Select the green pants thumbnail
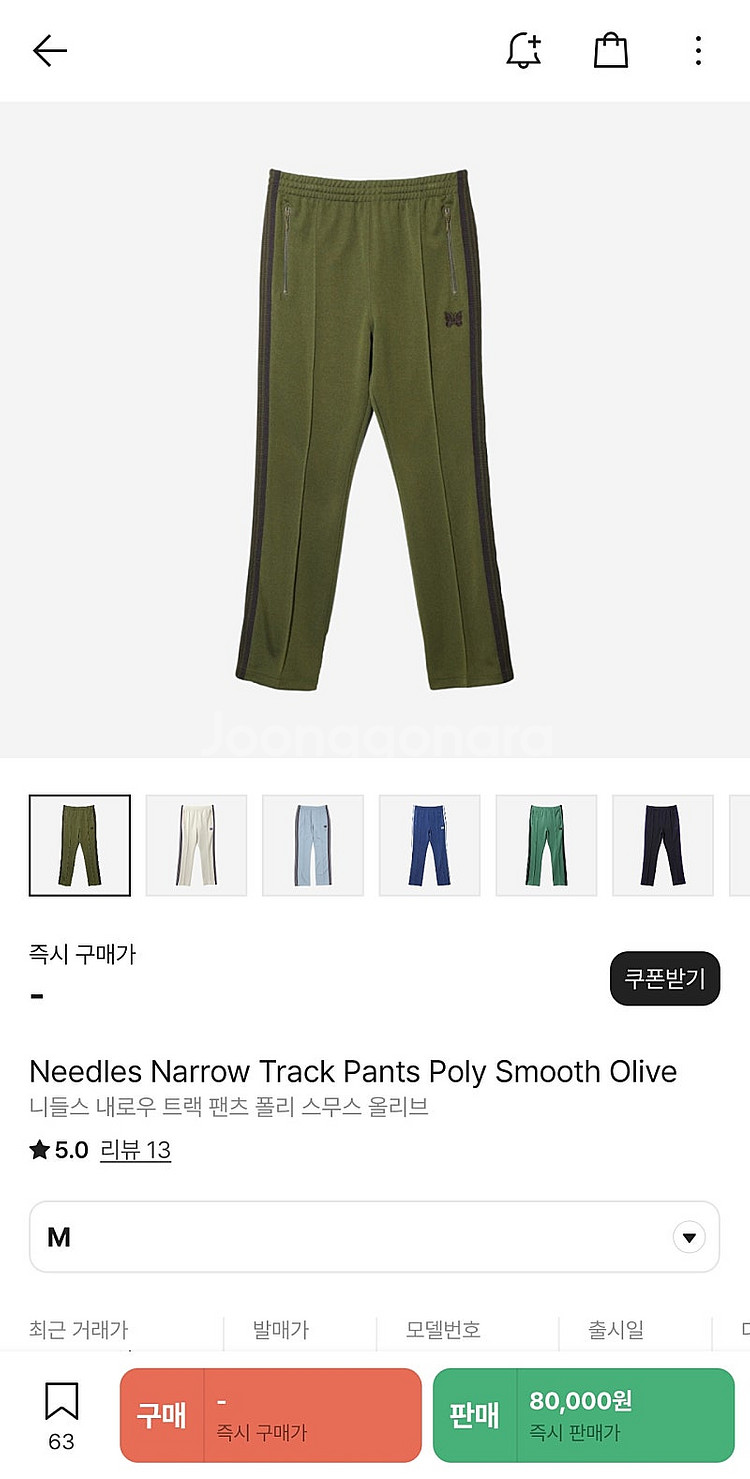Screen dimensions: 750x1479 pos(546,845)
